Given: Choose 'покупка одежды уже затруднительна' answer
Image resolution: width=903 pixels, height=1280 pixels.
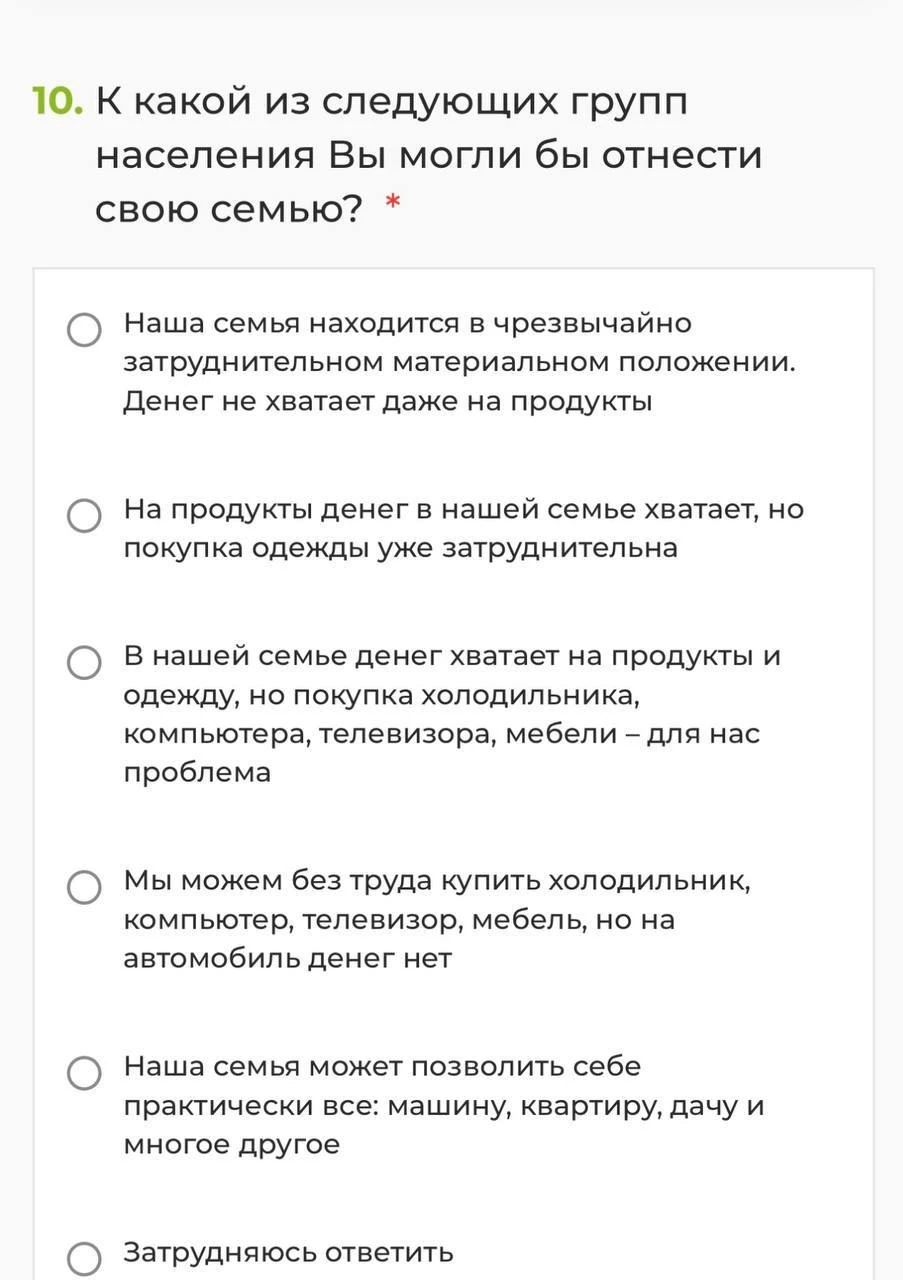Looking at the screenshot, I should click(x=84, y=516).
